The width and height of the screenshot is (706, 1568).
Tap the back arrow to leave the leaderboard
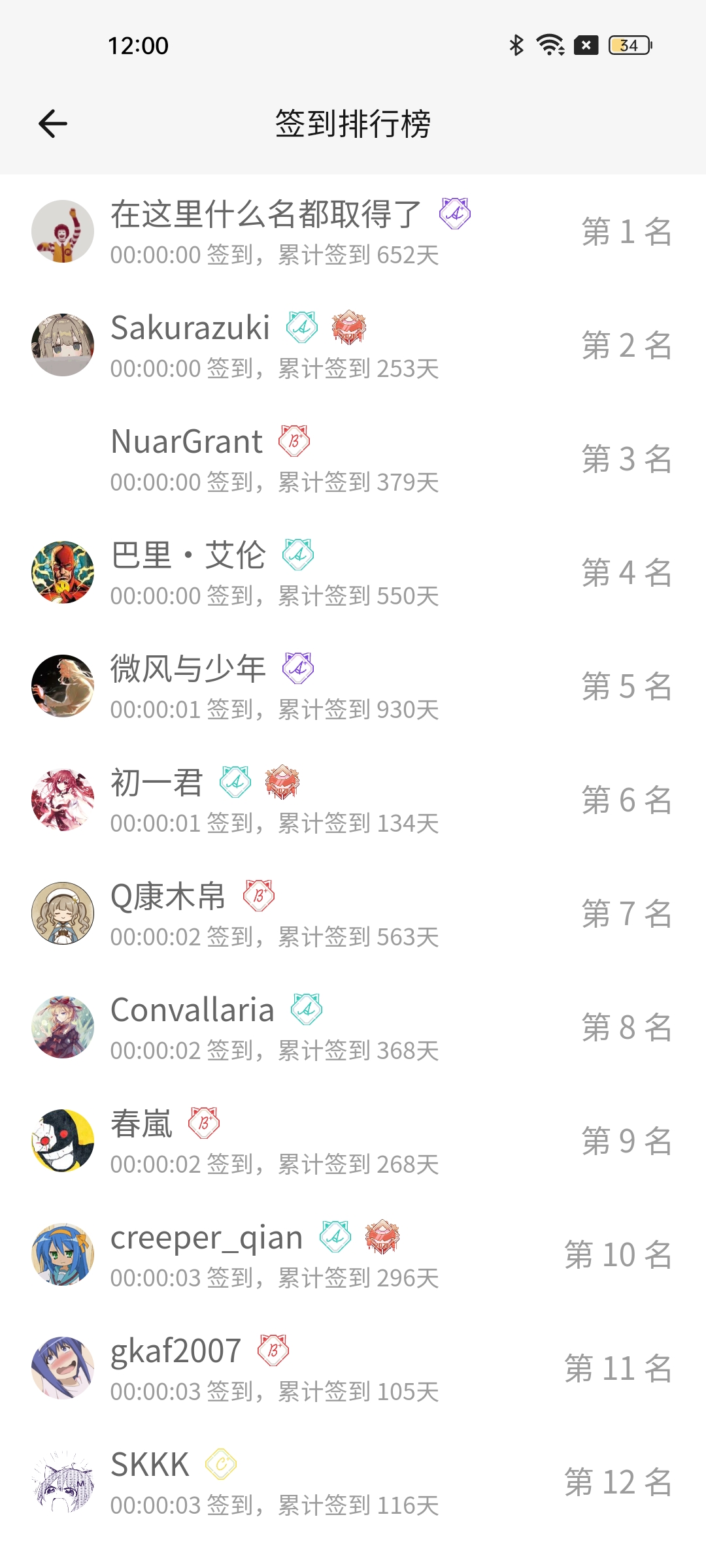52,123
